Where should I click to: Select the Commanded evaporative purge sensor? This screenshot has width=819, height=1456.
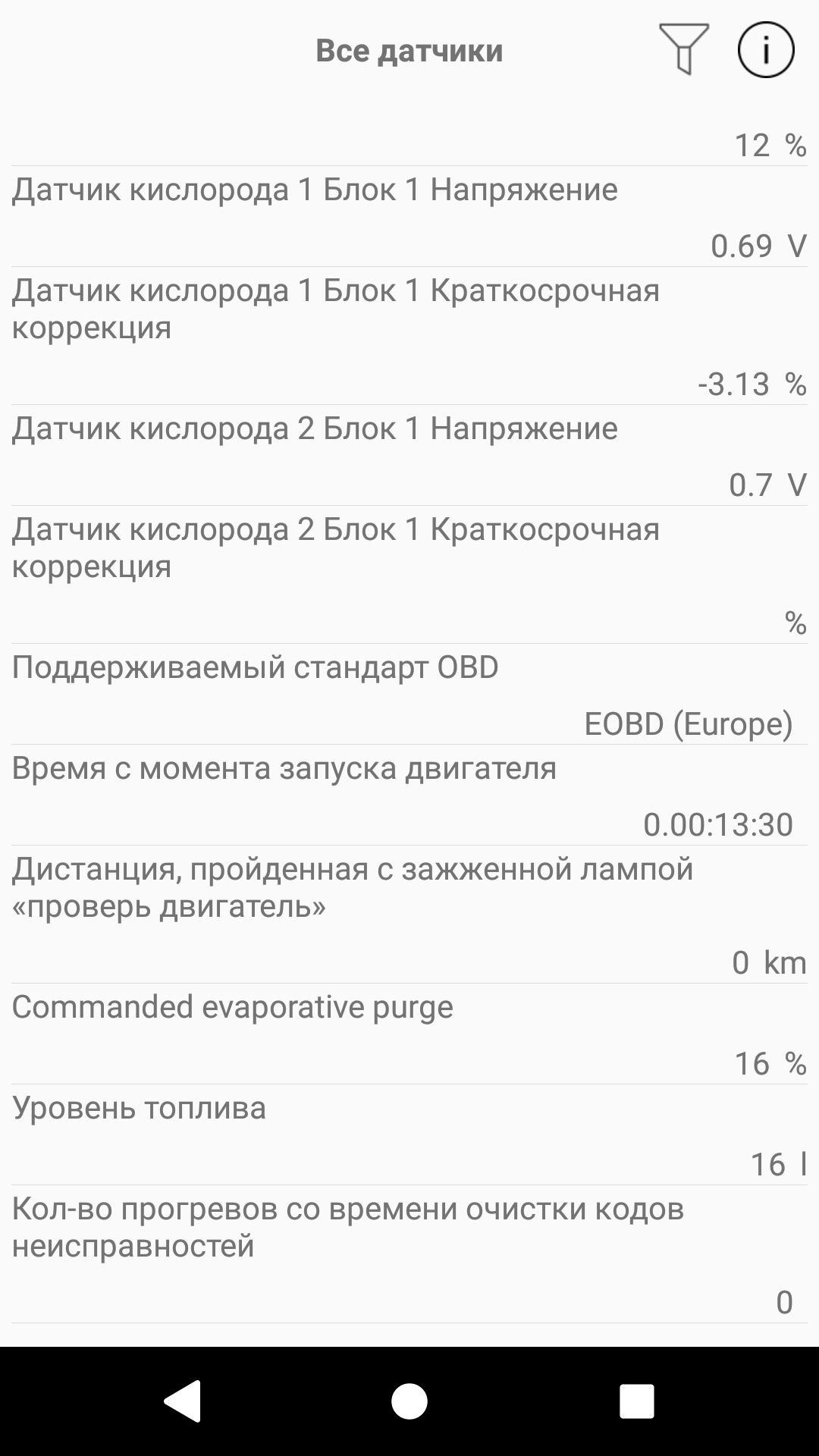tap(409, 1034)
